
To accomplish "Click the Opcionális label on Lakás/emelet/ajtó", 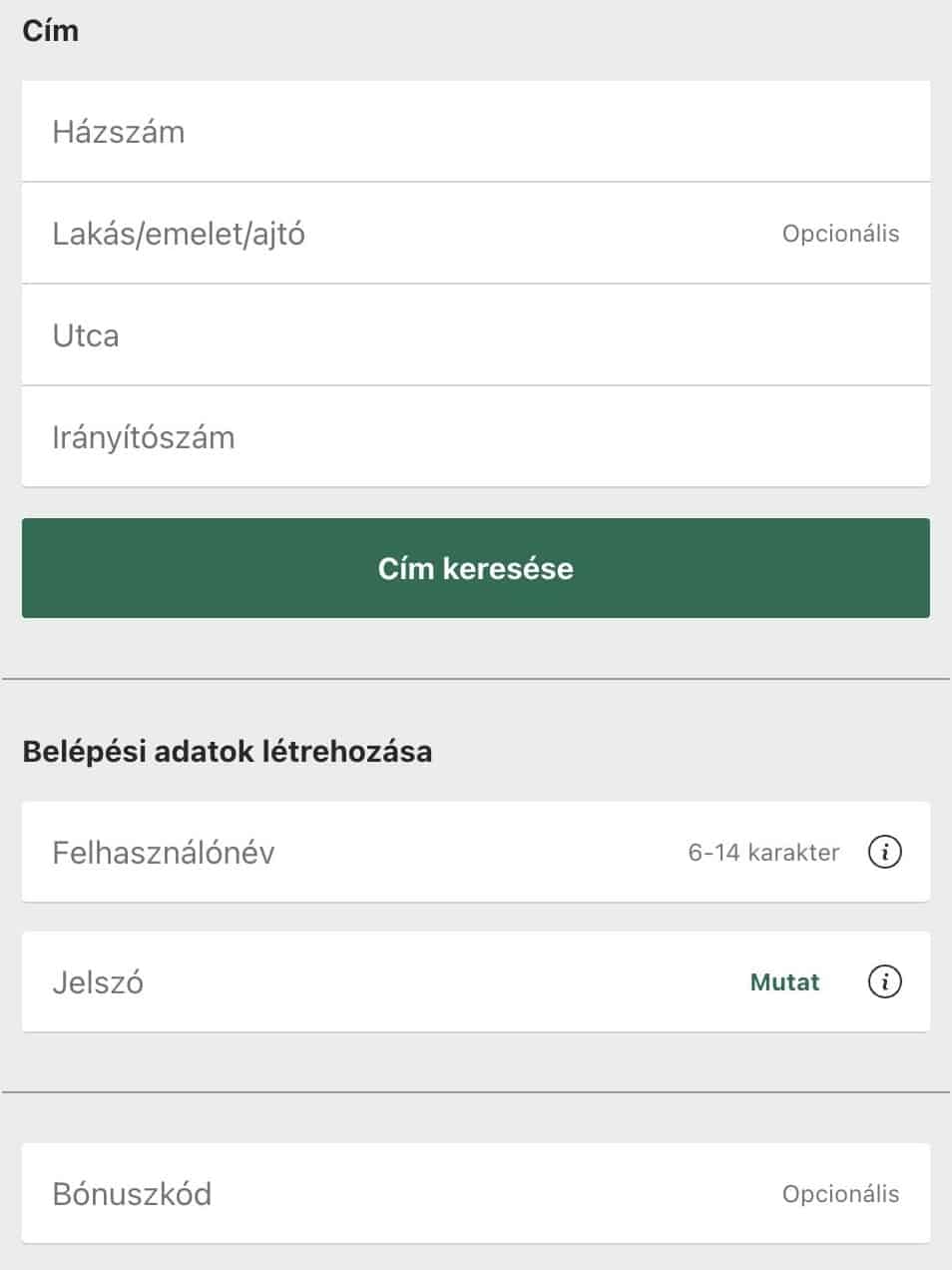I will (840, 233).
